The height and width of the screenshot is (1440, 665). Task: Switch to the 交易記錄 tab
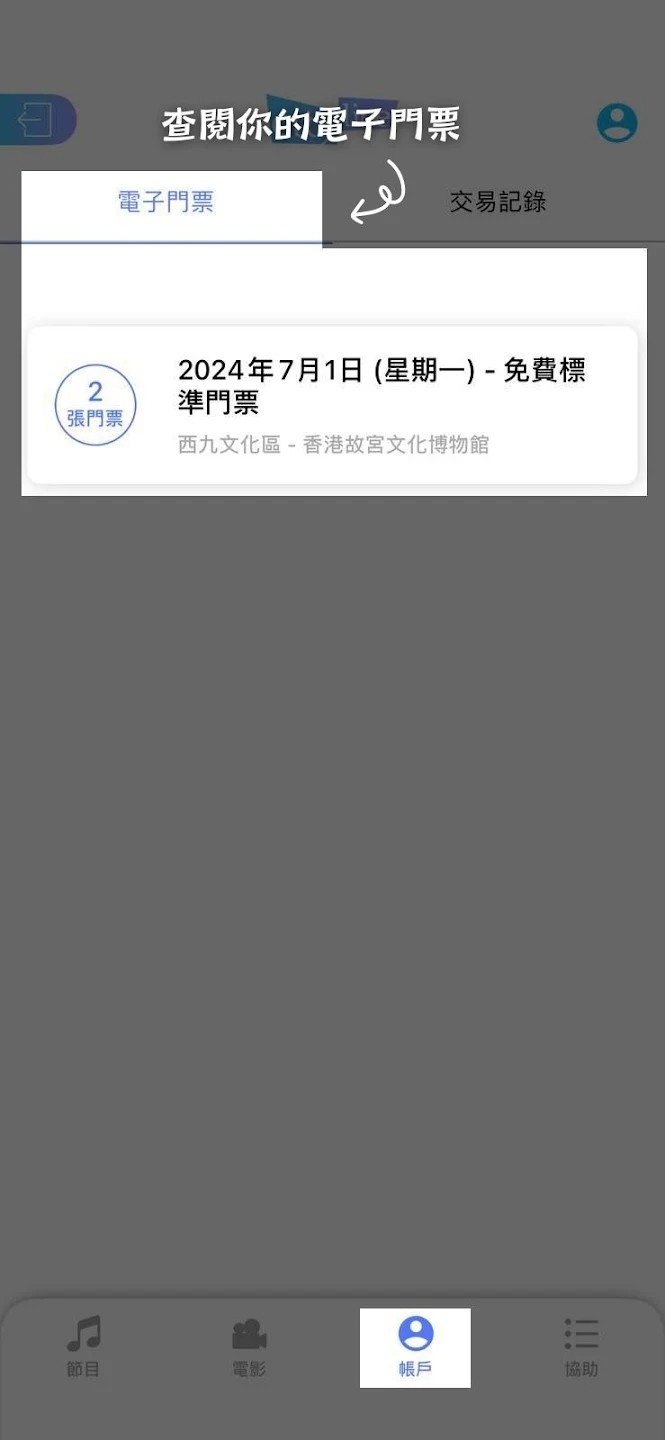(x=497, y=203)
